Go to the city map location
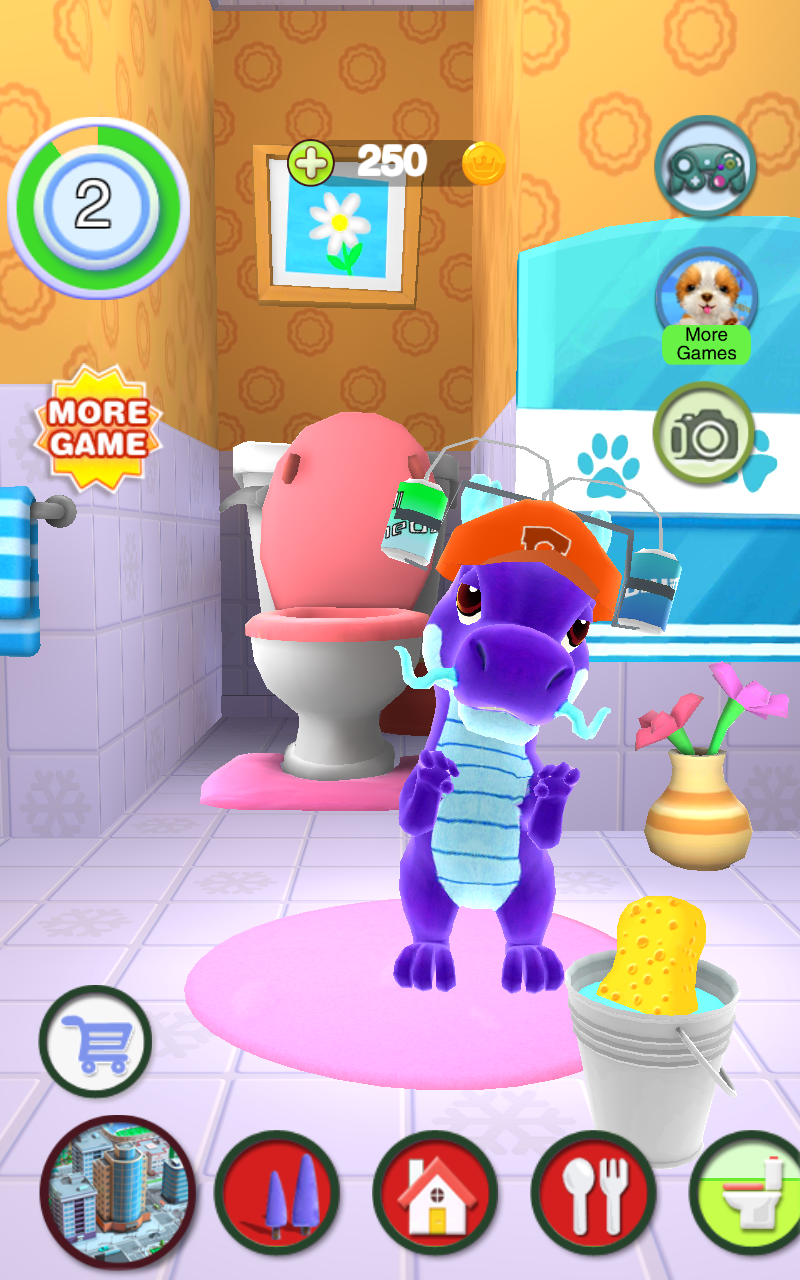Image resolution: width=800 pixels, height=1280 pixels. point(117,1192)
